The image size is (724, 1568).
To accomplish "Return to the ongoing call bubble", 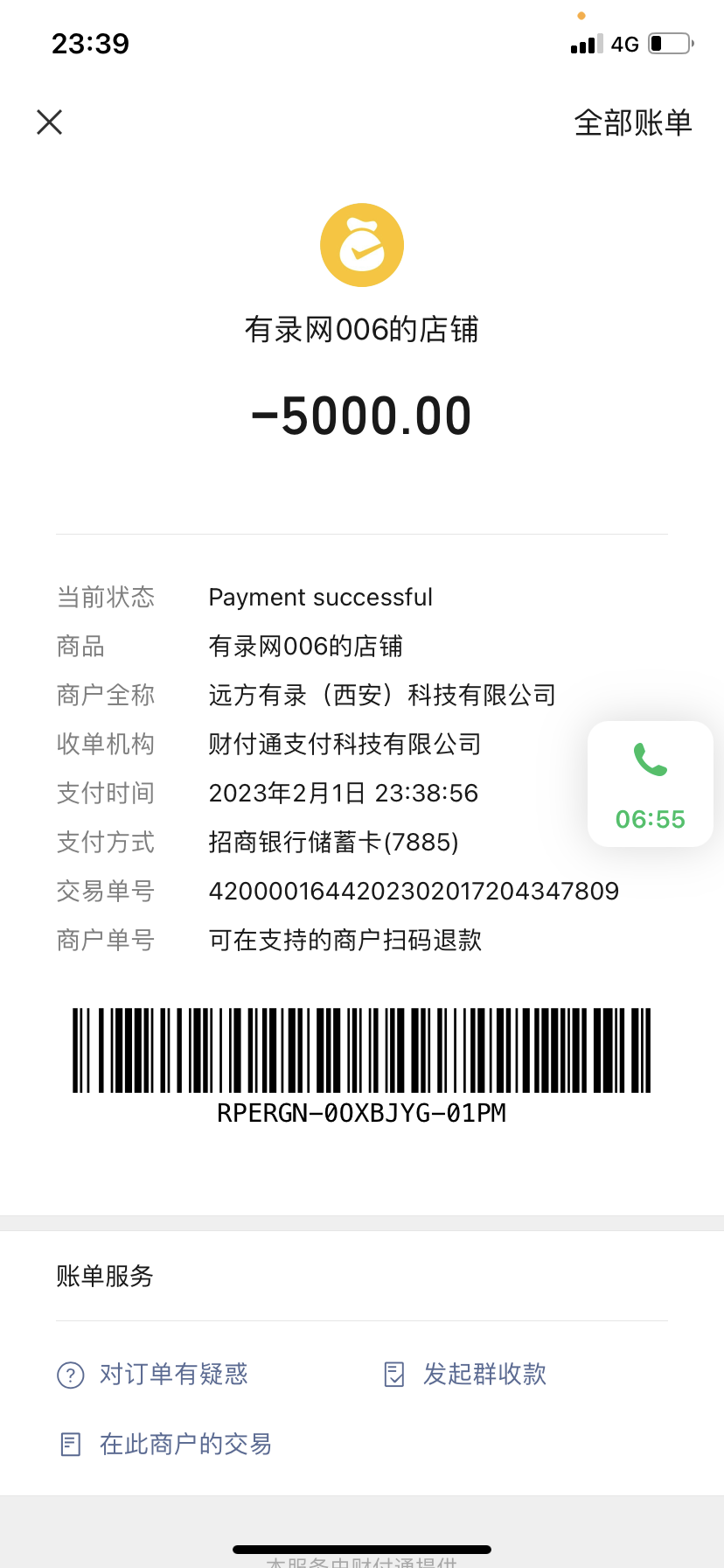I will tap(650, 784).
